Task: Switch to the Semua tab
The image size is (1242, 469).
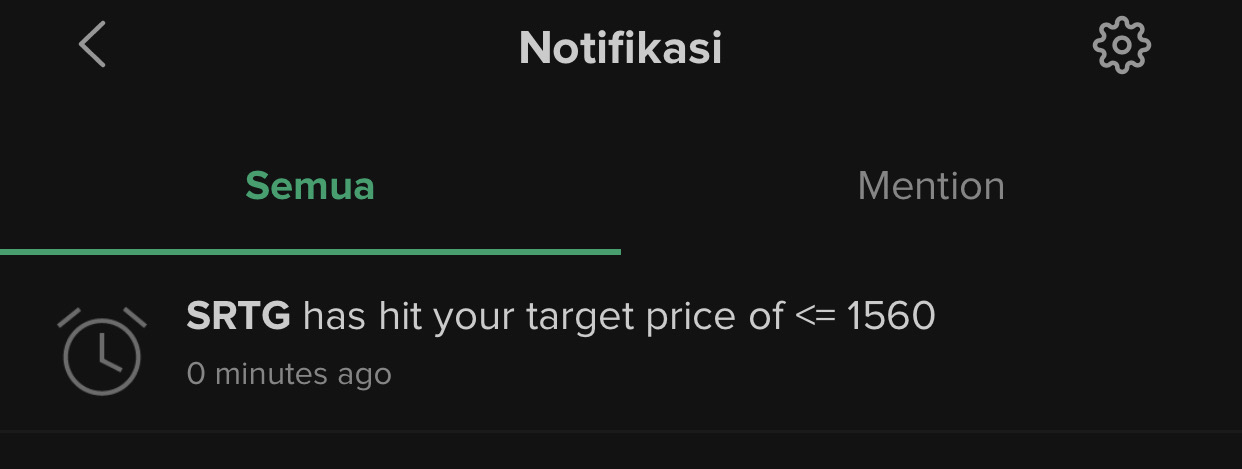Action: (x=310, y=187)
